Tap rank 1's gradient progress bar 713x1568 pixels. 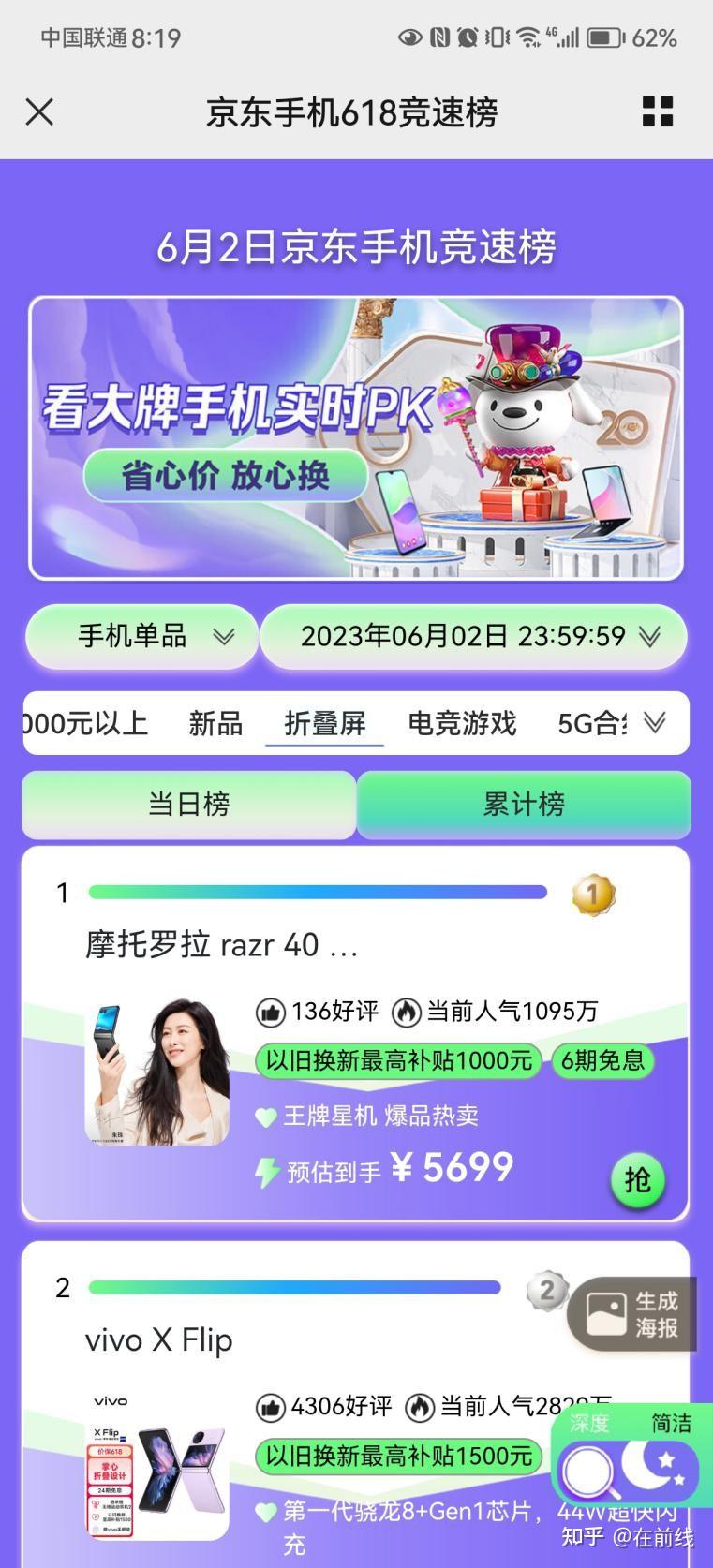click(x=314, y=893)
